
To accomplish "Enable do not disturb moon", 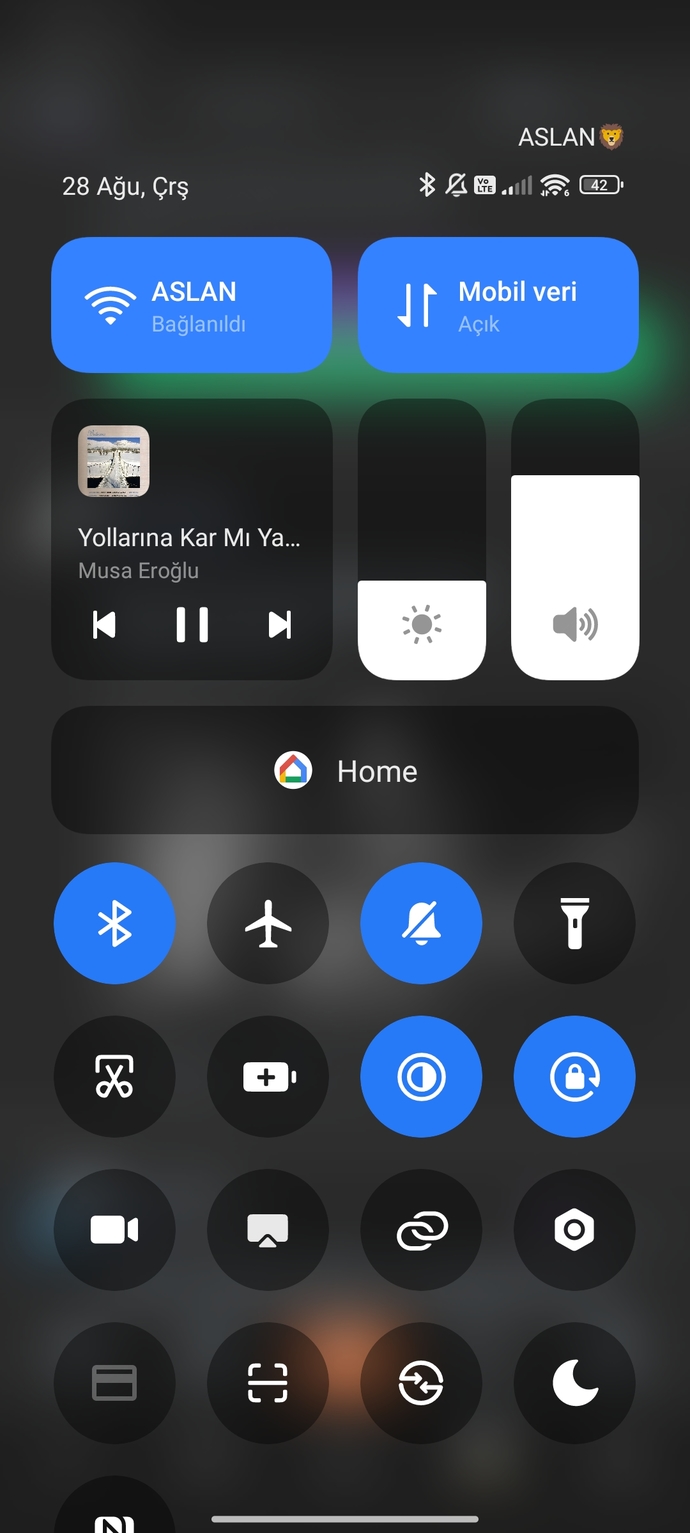I will 574,1383.
